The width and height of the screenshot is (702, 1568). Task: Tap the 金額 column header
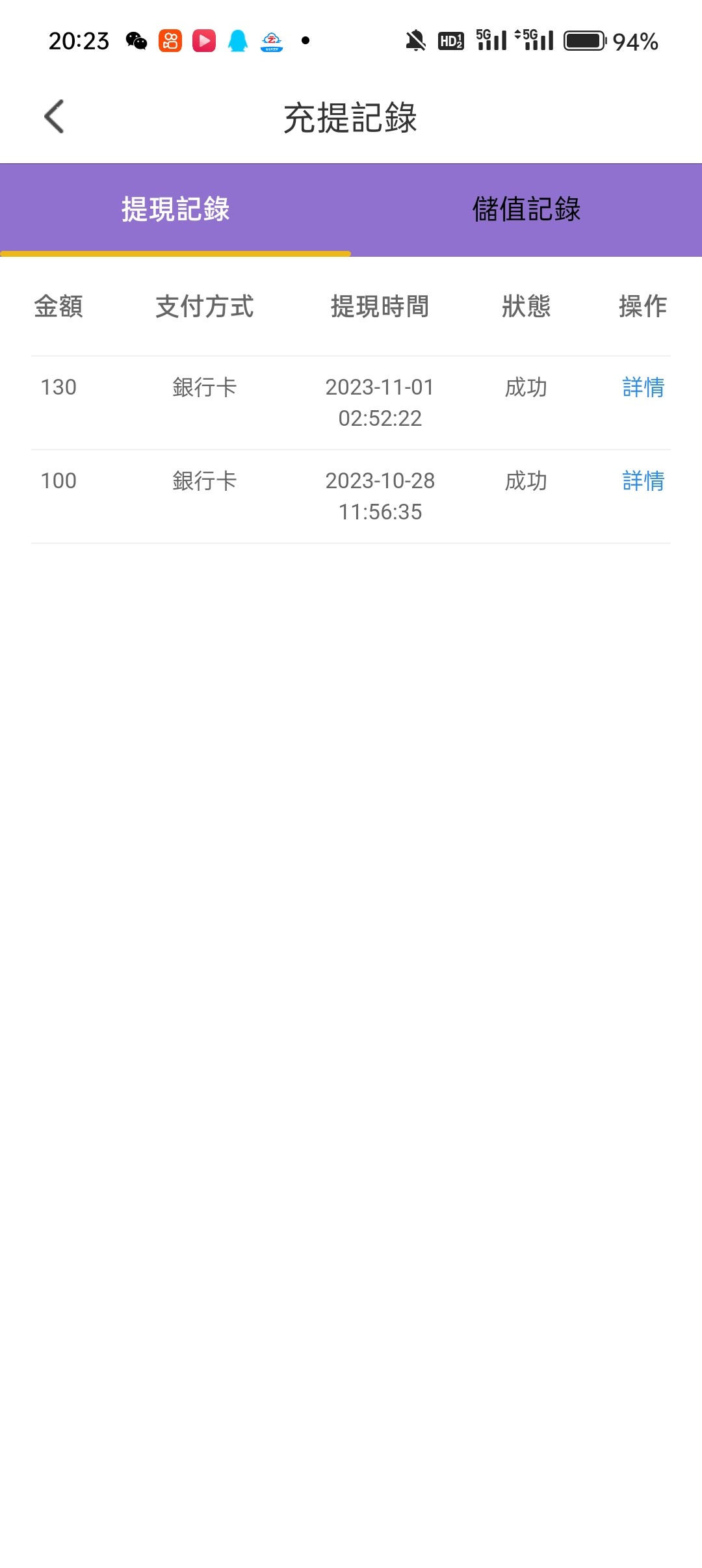tap(58, 307)
